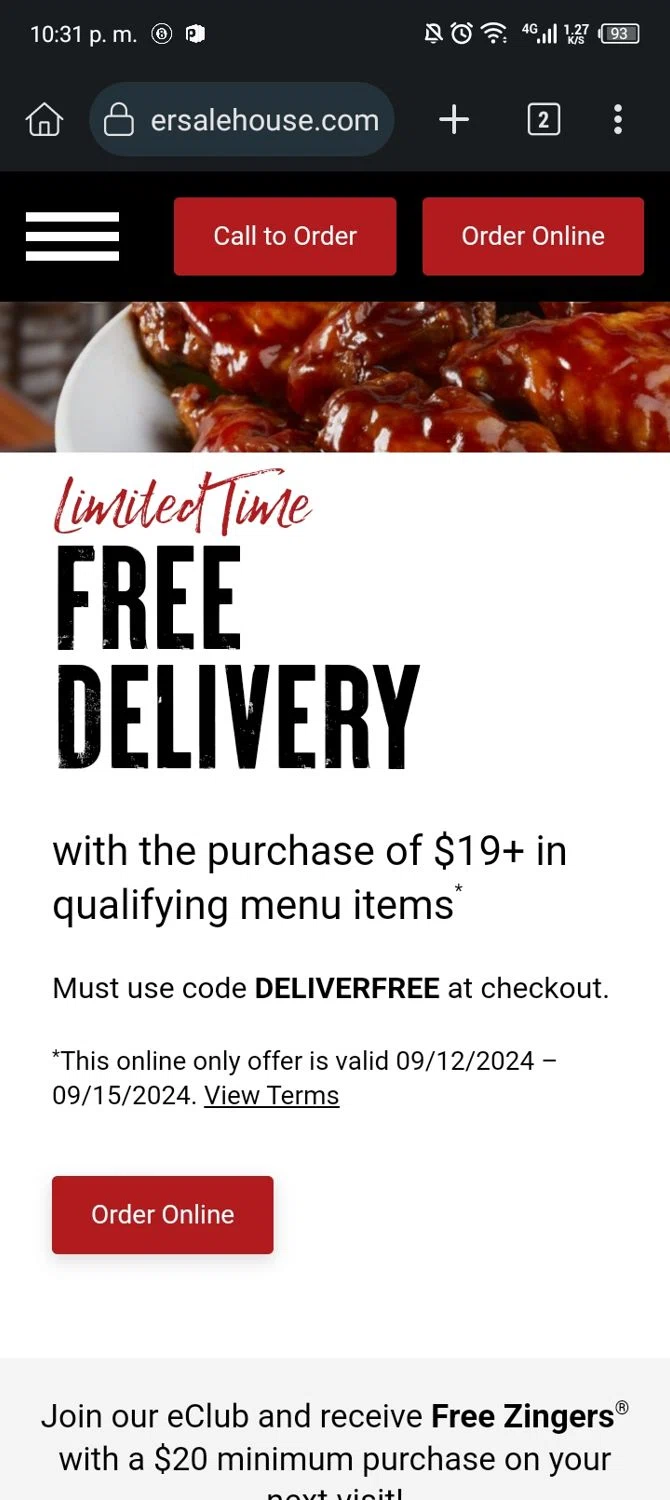
Task: Select Order Online in the top header
Action: point(533,236)
